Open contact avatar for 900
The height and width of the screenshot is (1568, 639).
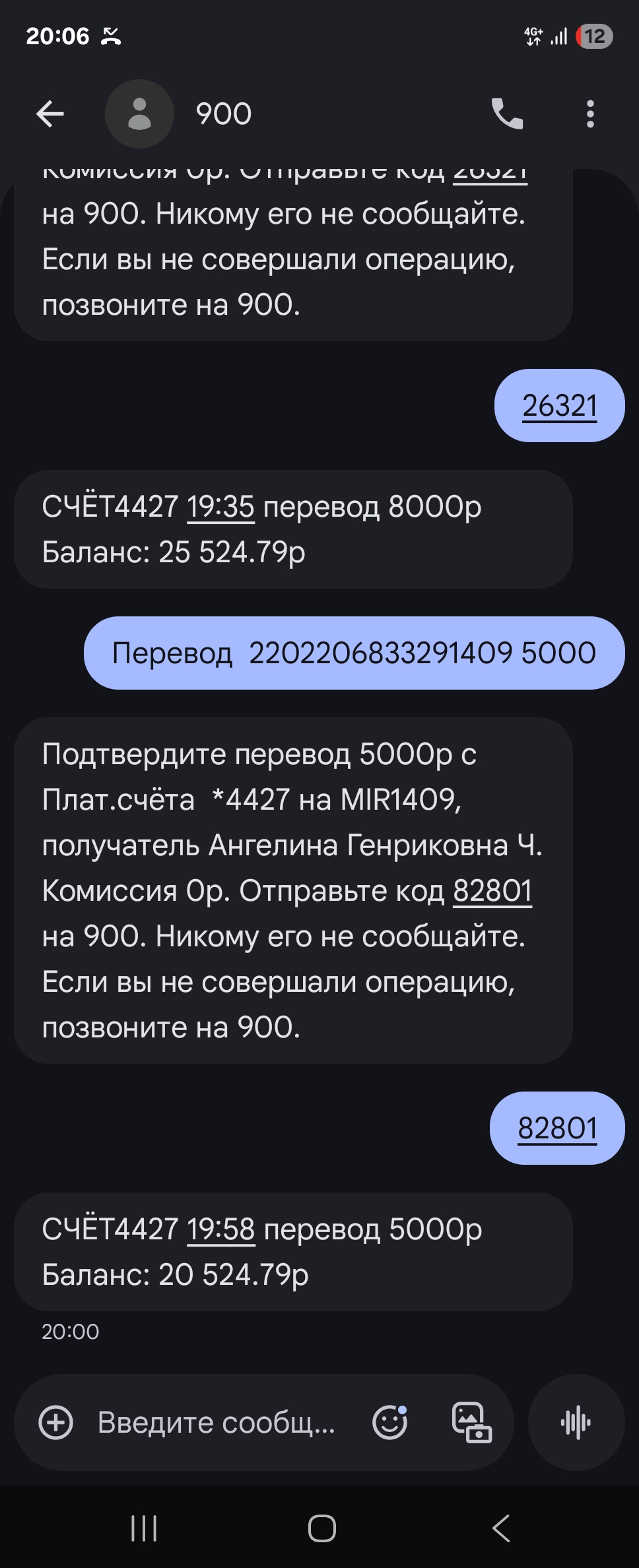(x=139, y=114)
